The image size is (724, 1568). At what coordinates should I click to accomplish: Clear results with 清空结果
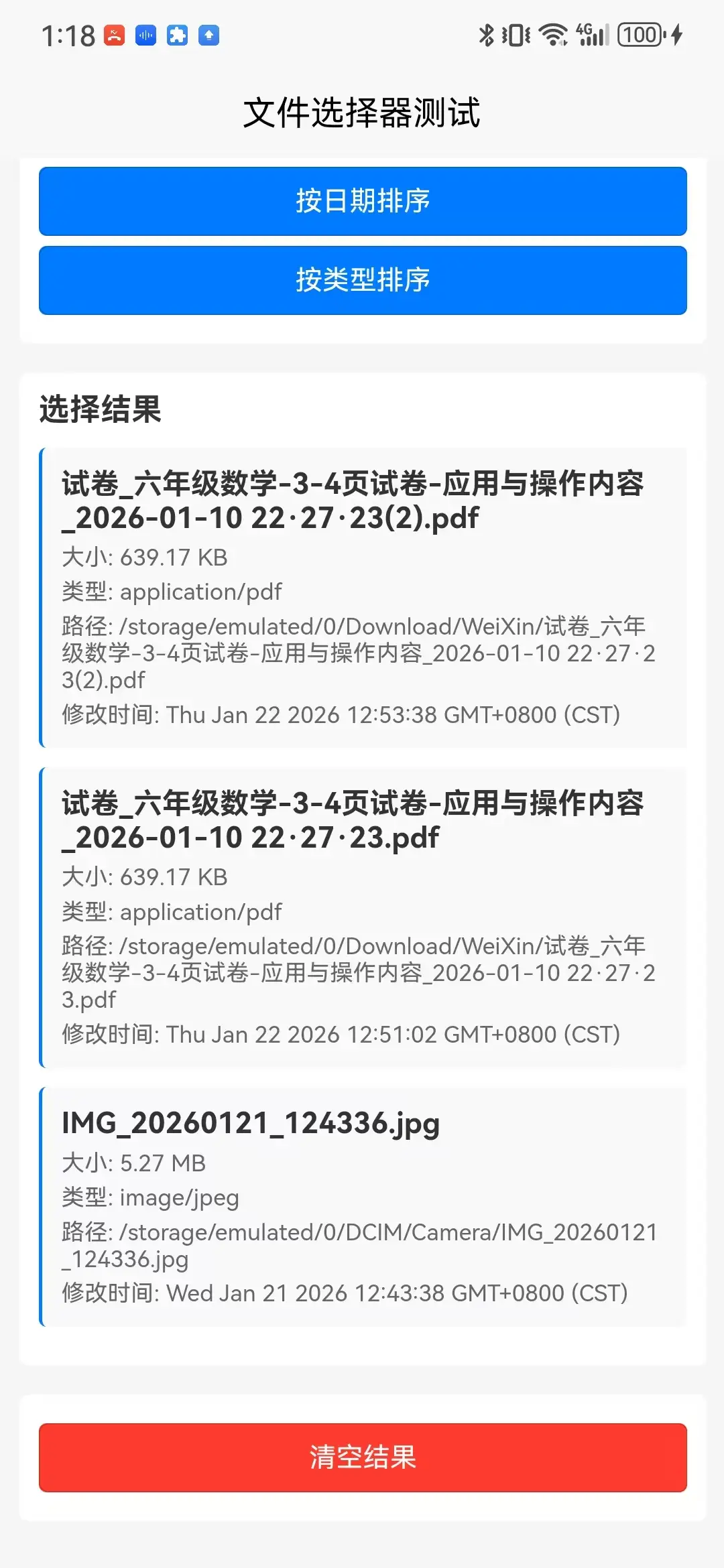coord(363,1457)
